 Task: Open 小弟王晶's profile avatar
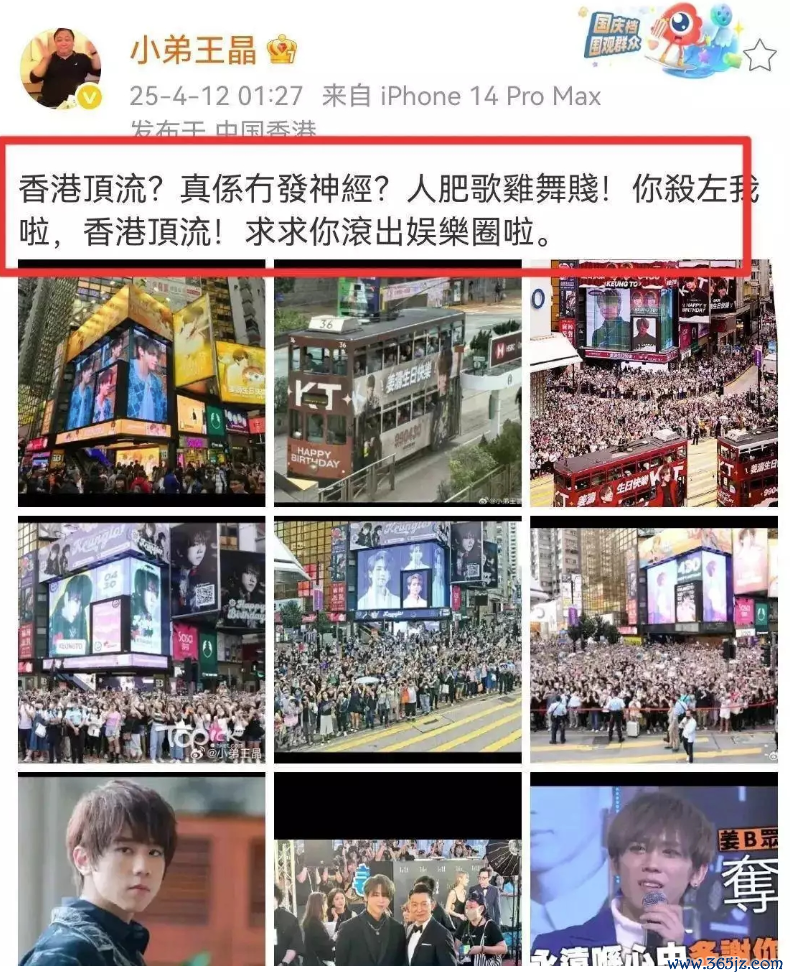[61, 68]
